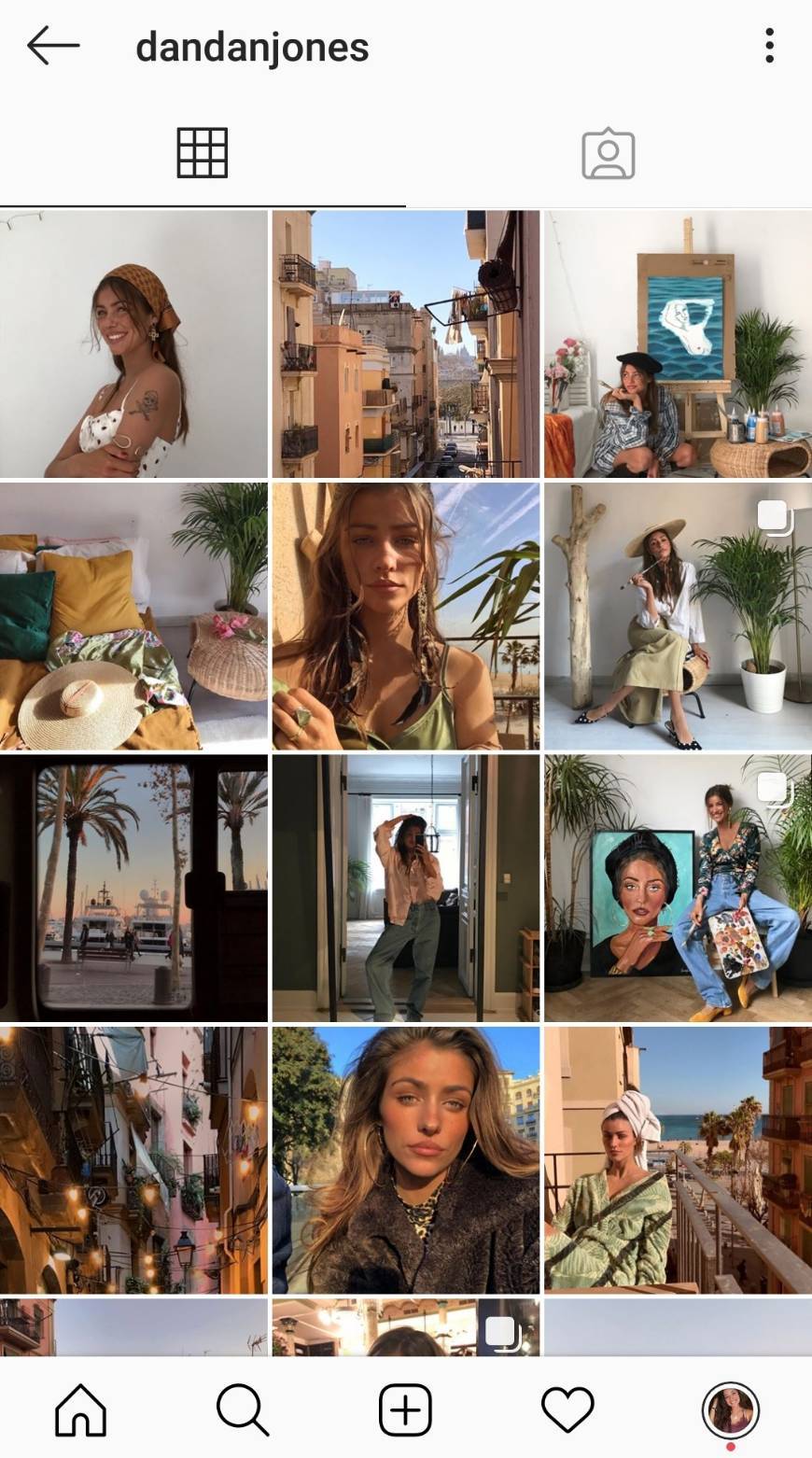Switch to the tagged photos tab
Image resolution: width=812 pixels, height=1458 pixels.
[609, 153]
